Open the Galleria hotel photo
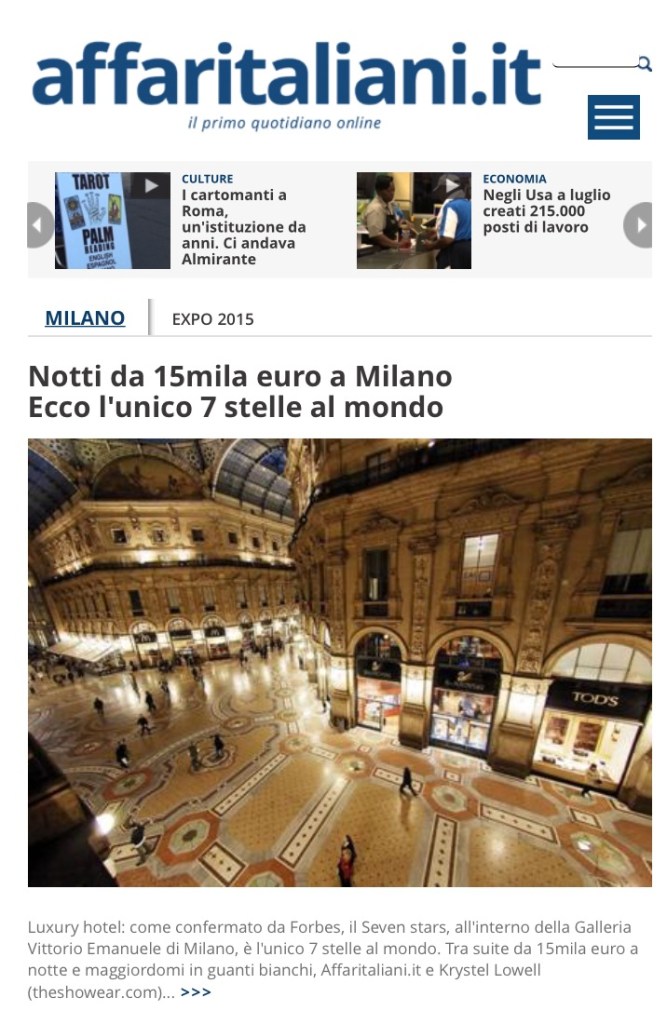The height and width of the screenshot is (1024, 667). (340, 662)
